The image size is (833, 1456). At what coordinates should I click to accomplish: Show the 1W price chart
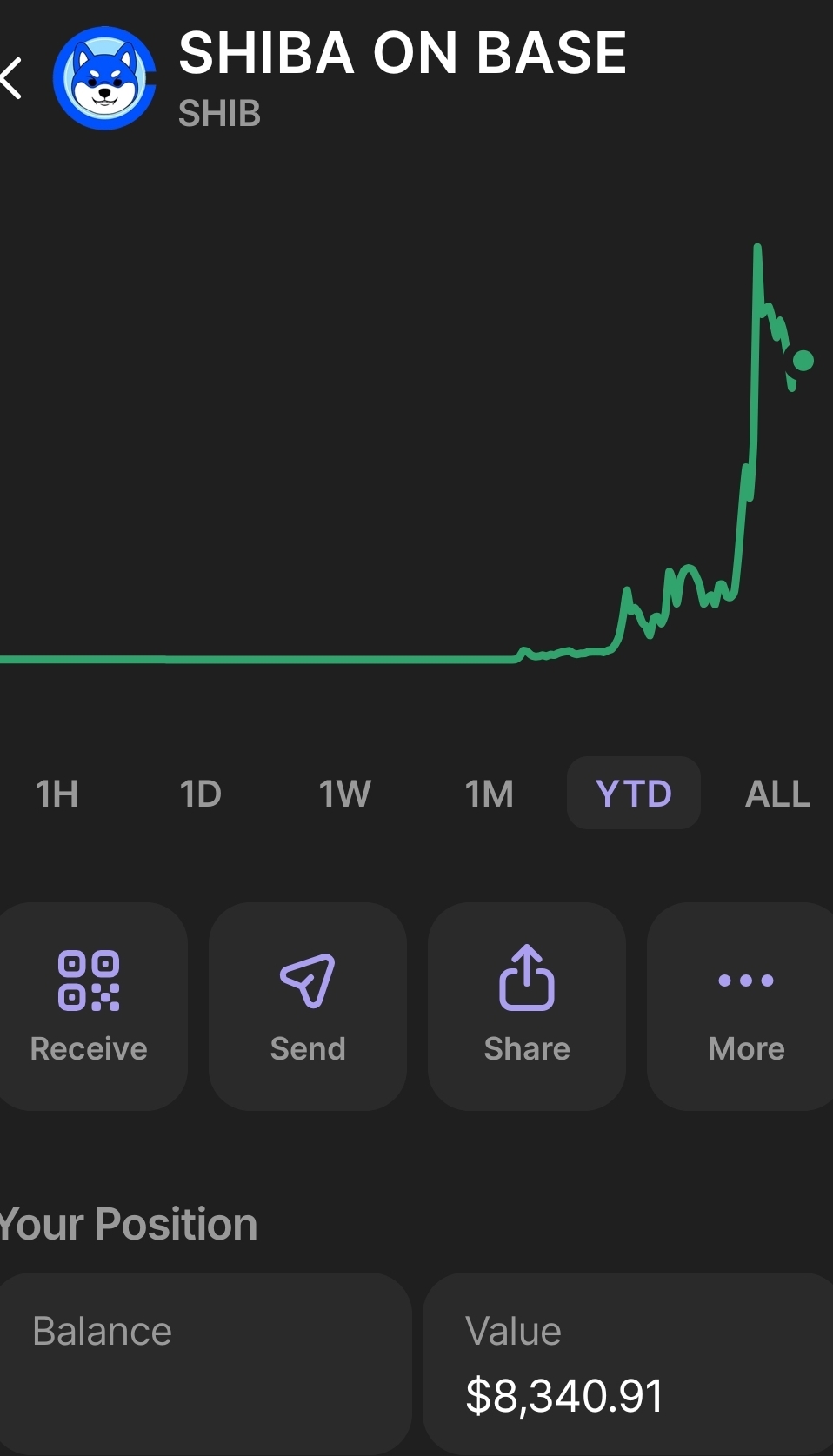(344, 793)
